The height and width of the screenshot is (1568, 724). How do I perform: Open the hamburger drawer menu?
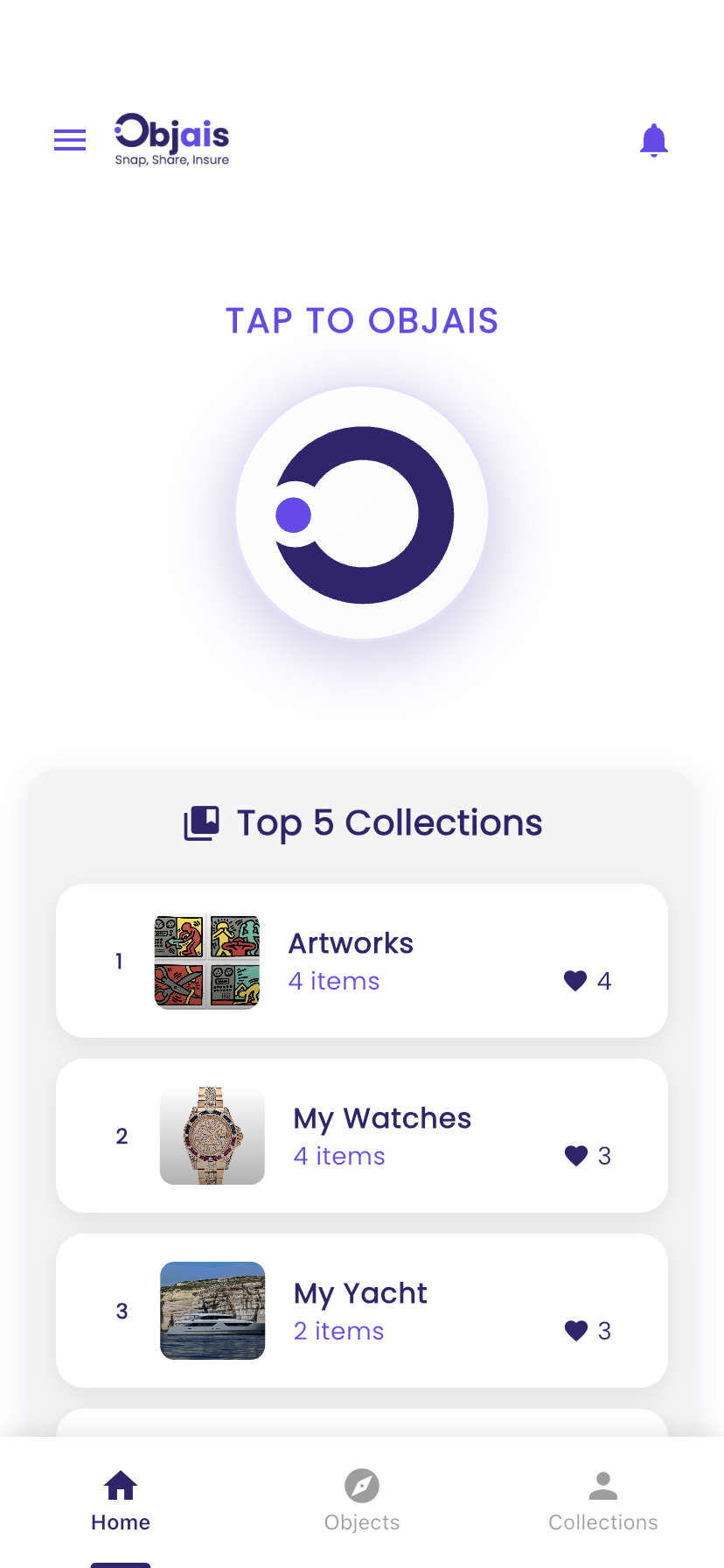[70, 140]
